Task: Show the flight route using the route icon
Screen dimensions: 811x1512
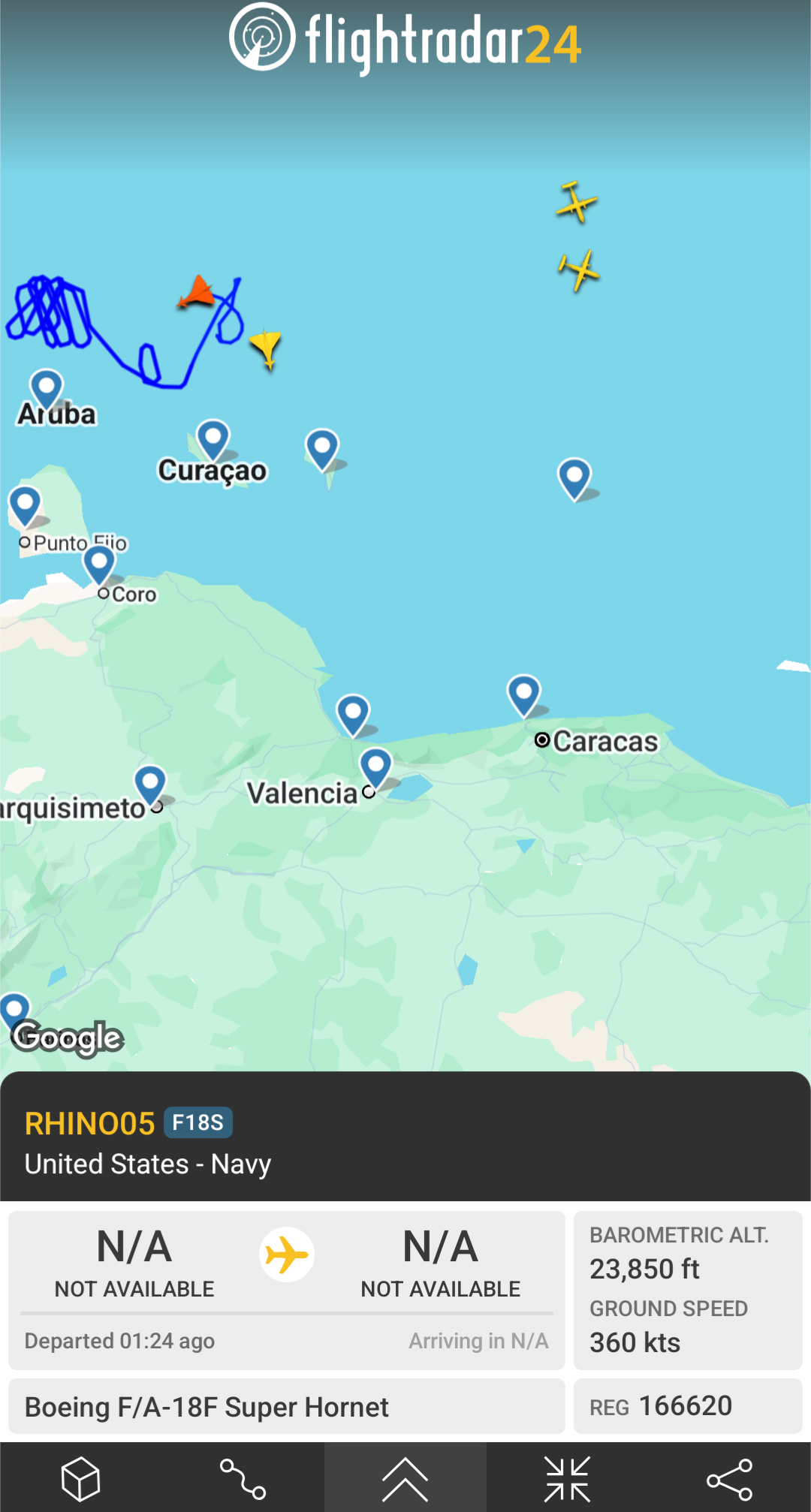Action: tap(243, 1478)
